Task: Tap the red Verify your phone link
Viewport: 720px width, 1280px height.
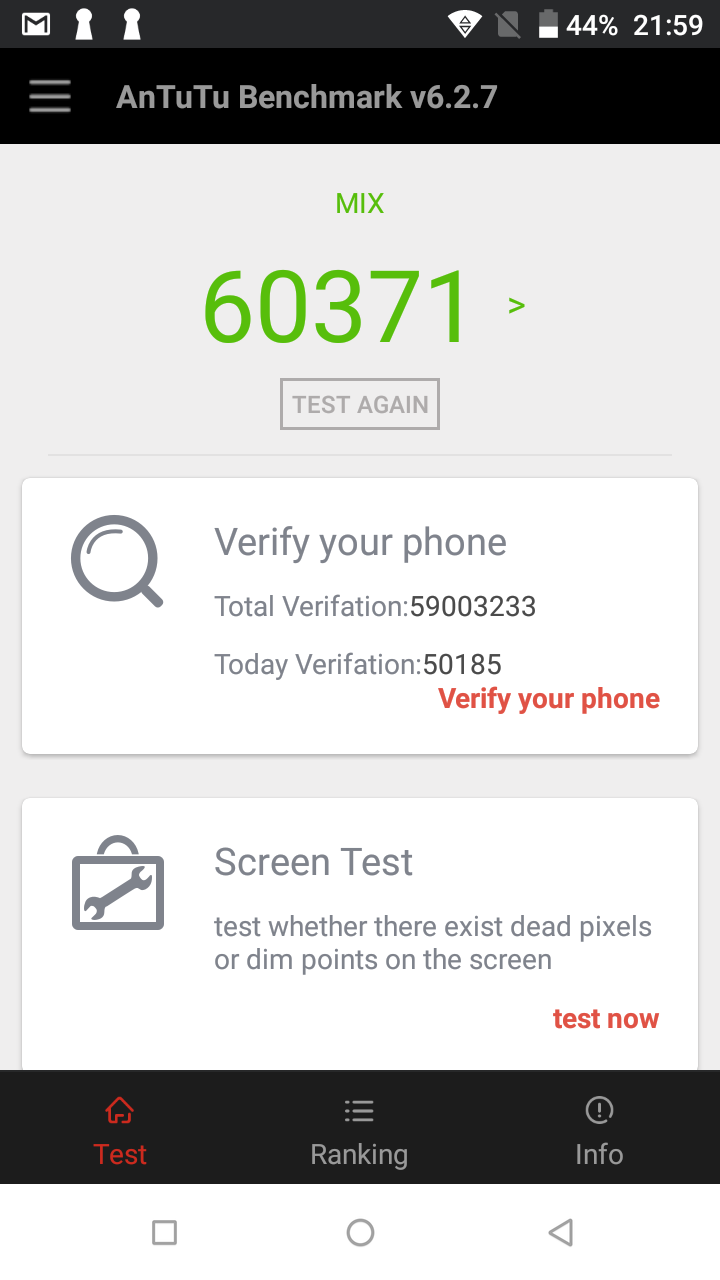Action: [x=549, y=699]
